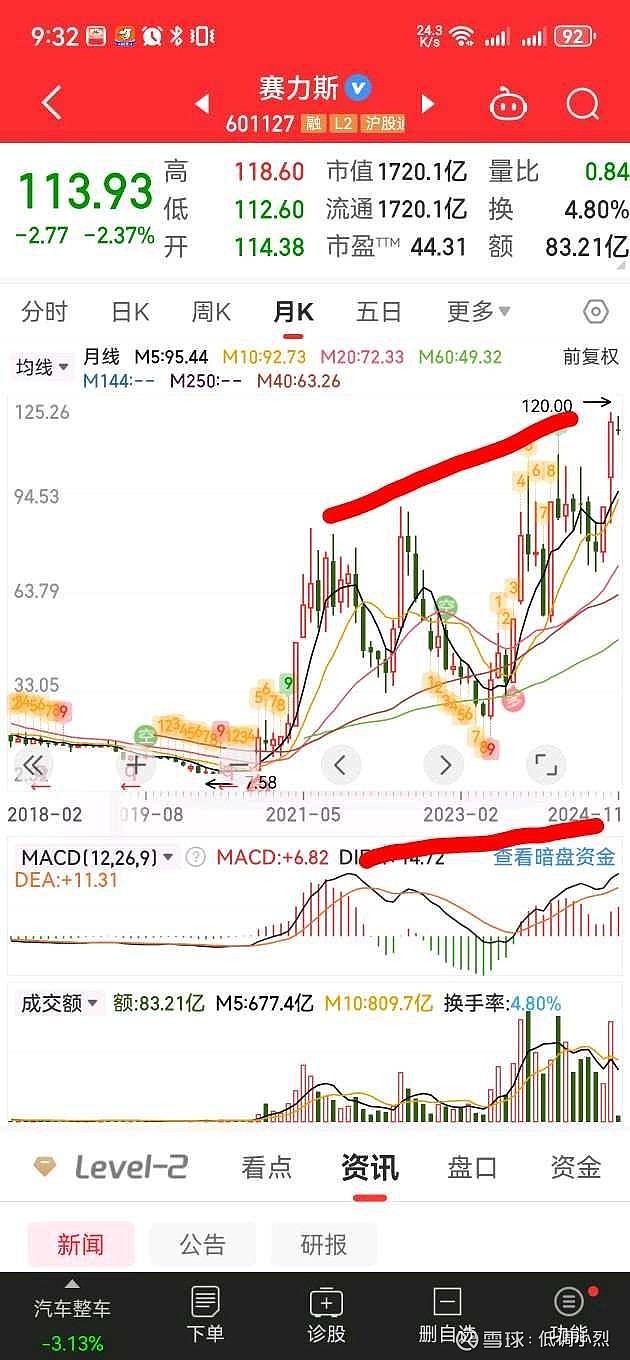The image size is (630, 1360).
Task: Open the 成交额 indicator dropdown
Action: (x=60, y=1003)
